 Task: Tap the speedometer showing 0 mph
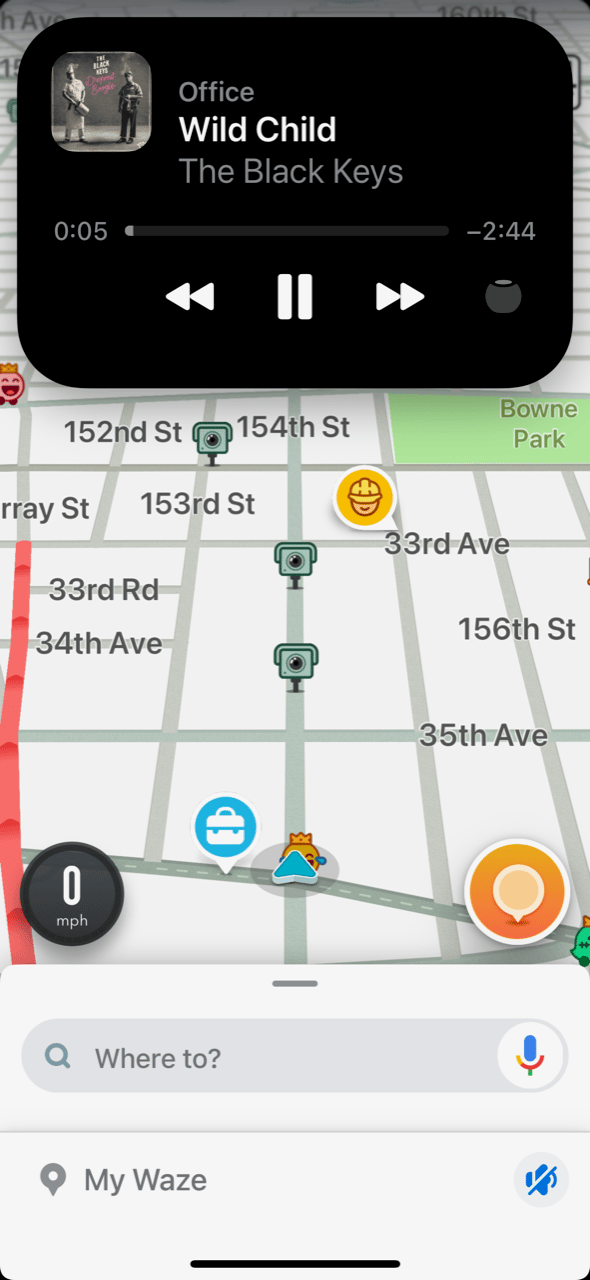coord(71,894)
